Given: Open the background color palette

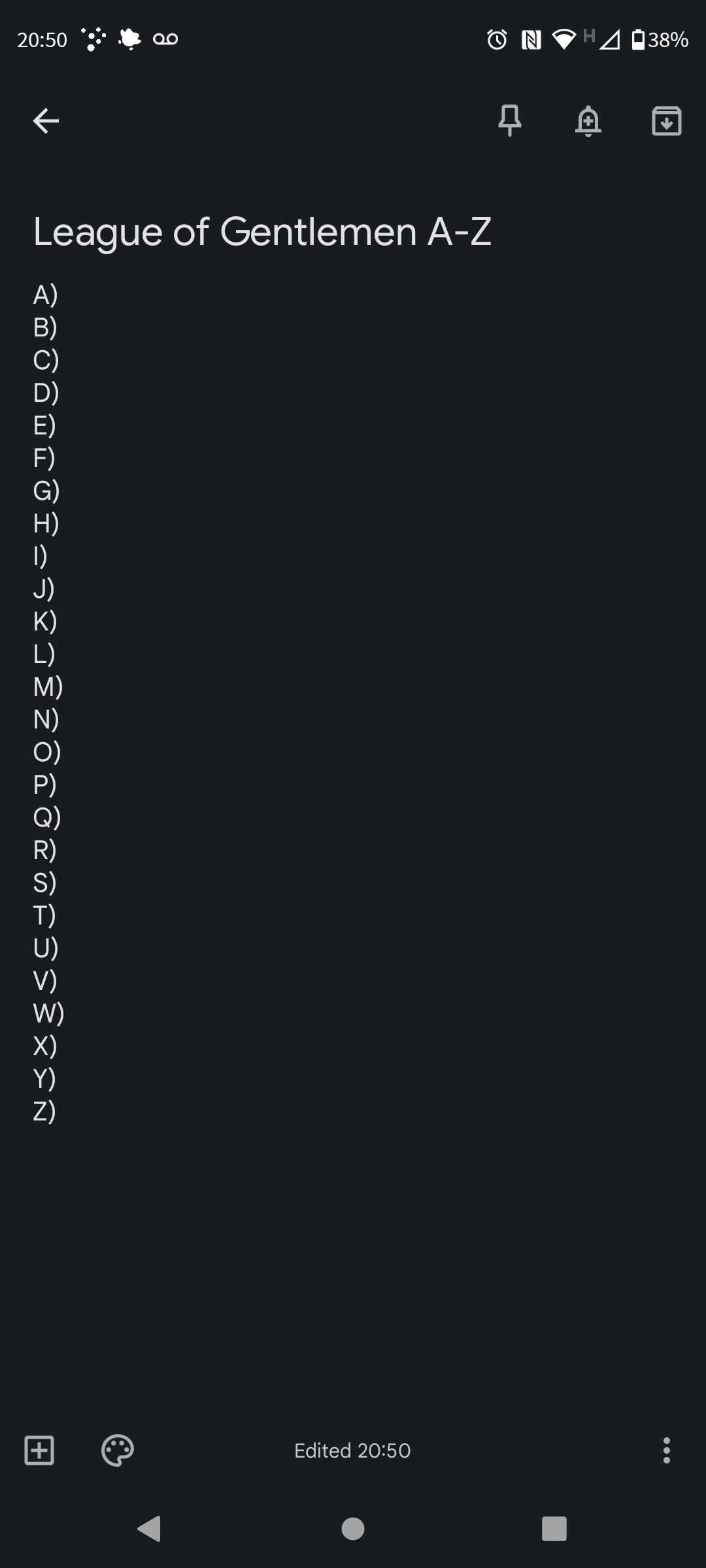Looking at the screenshot, I should pyautogui.click(x=118, y=1450).
